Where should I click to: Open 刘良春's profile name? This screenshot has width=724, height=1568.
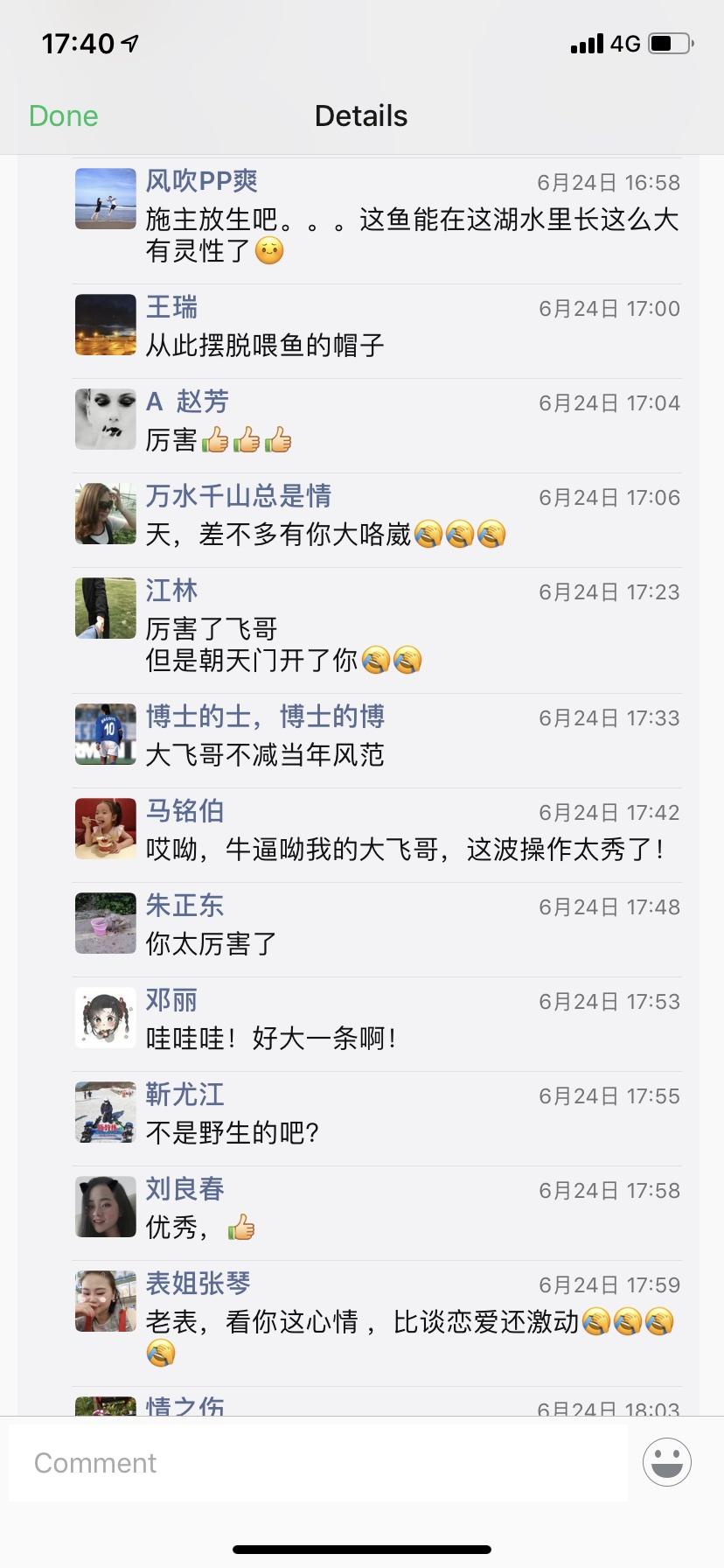184,1189
